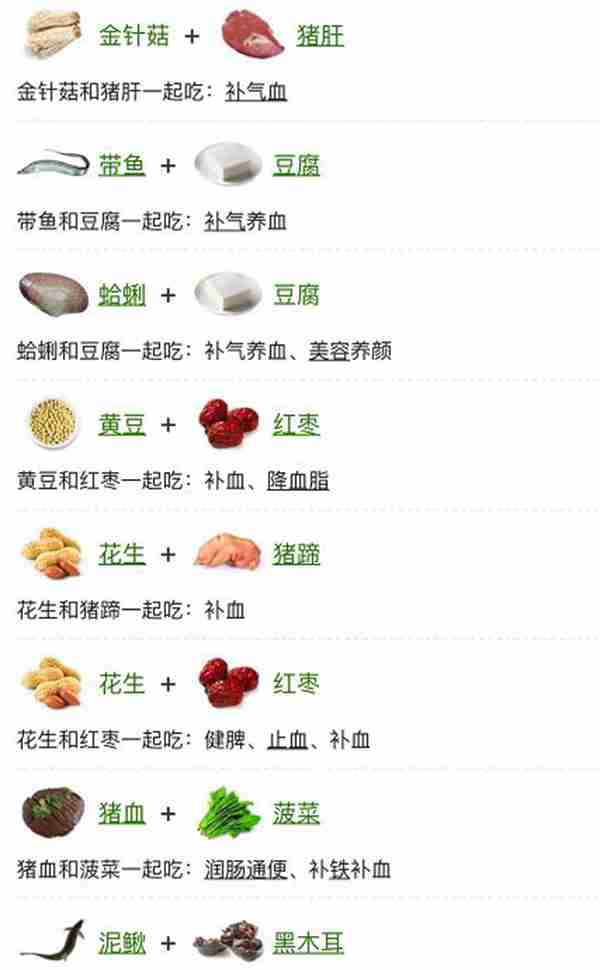Tap the 带鱼 link
600x970 pixels.
tap(122, 165)
